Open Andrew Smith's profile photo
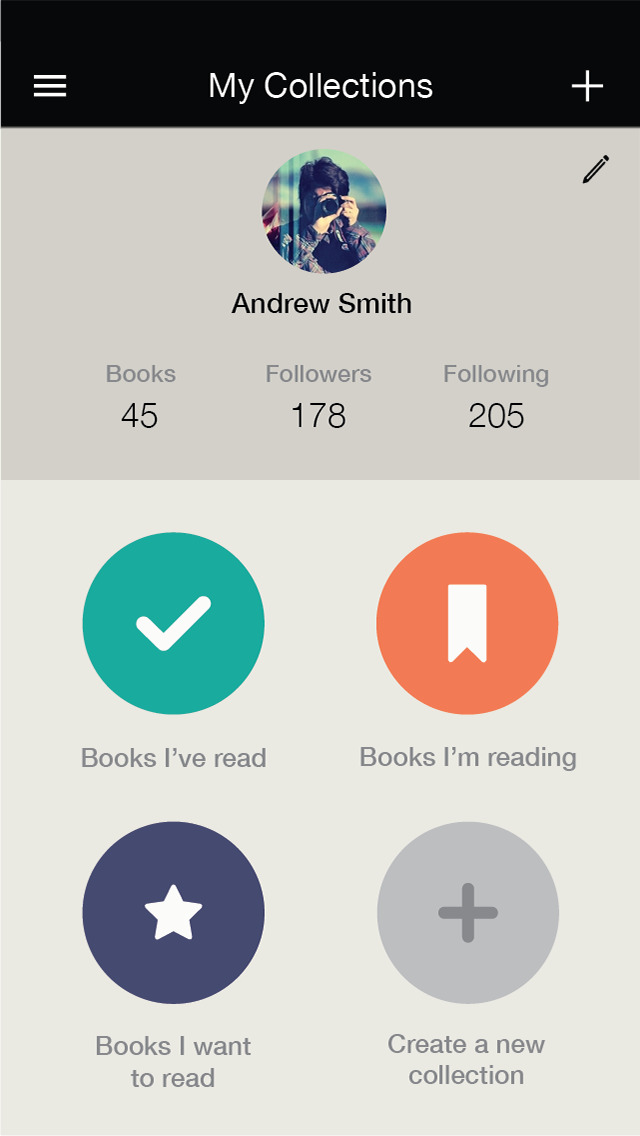The width and height of the screenshot is (640, 1136). click(x=324, y=211)
